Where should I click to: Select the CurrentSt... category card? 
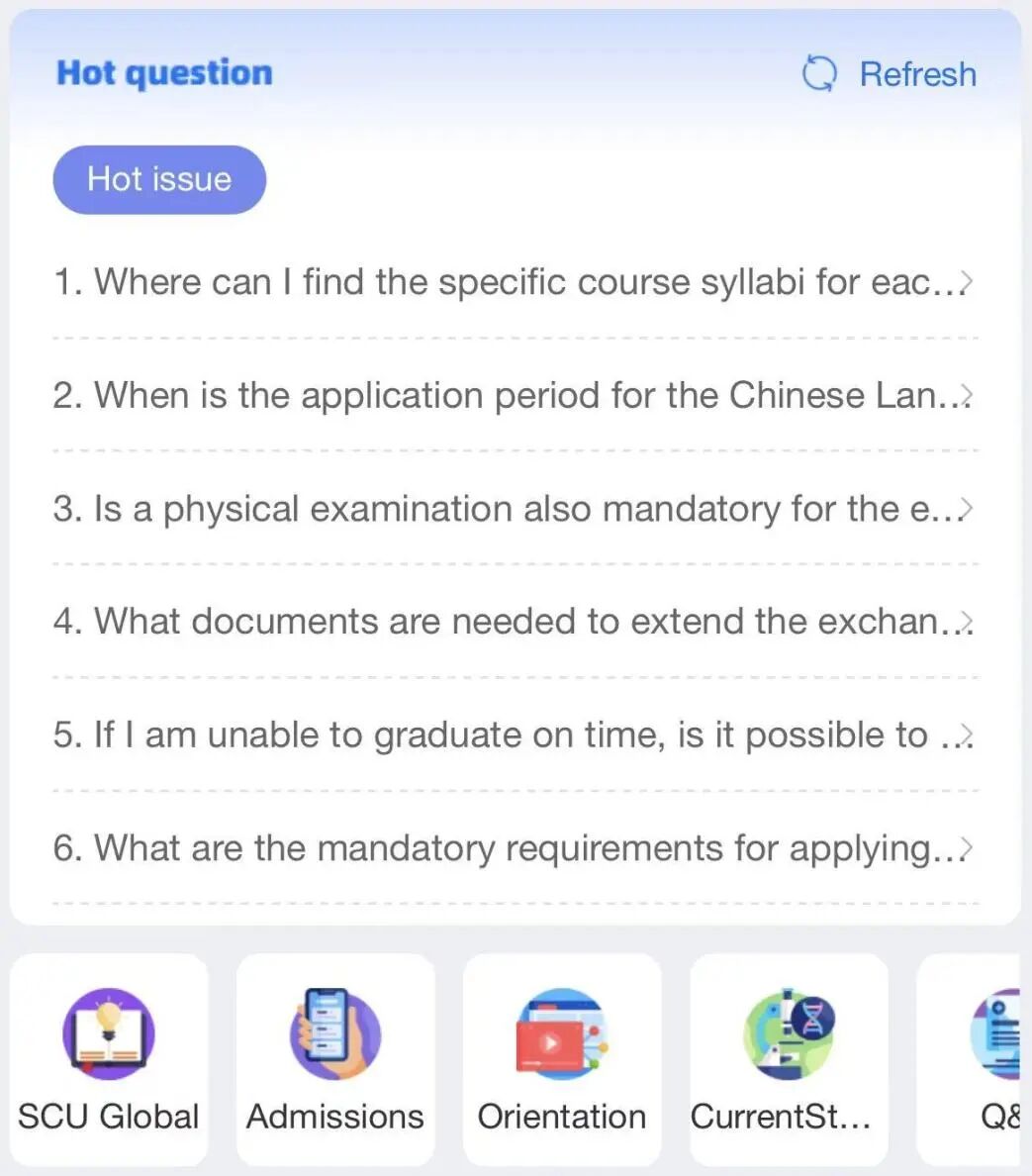point(788,1059)
